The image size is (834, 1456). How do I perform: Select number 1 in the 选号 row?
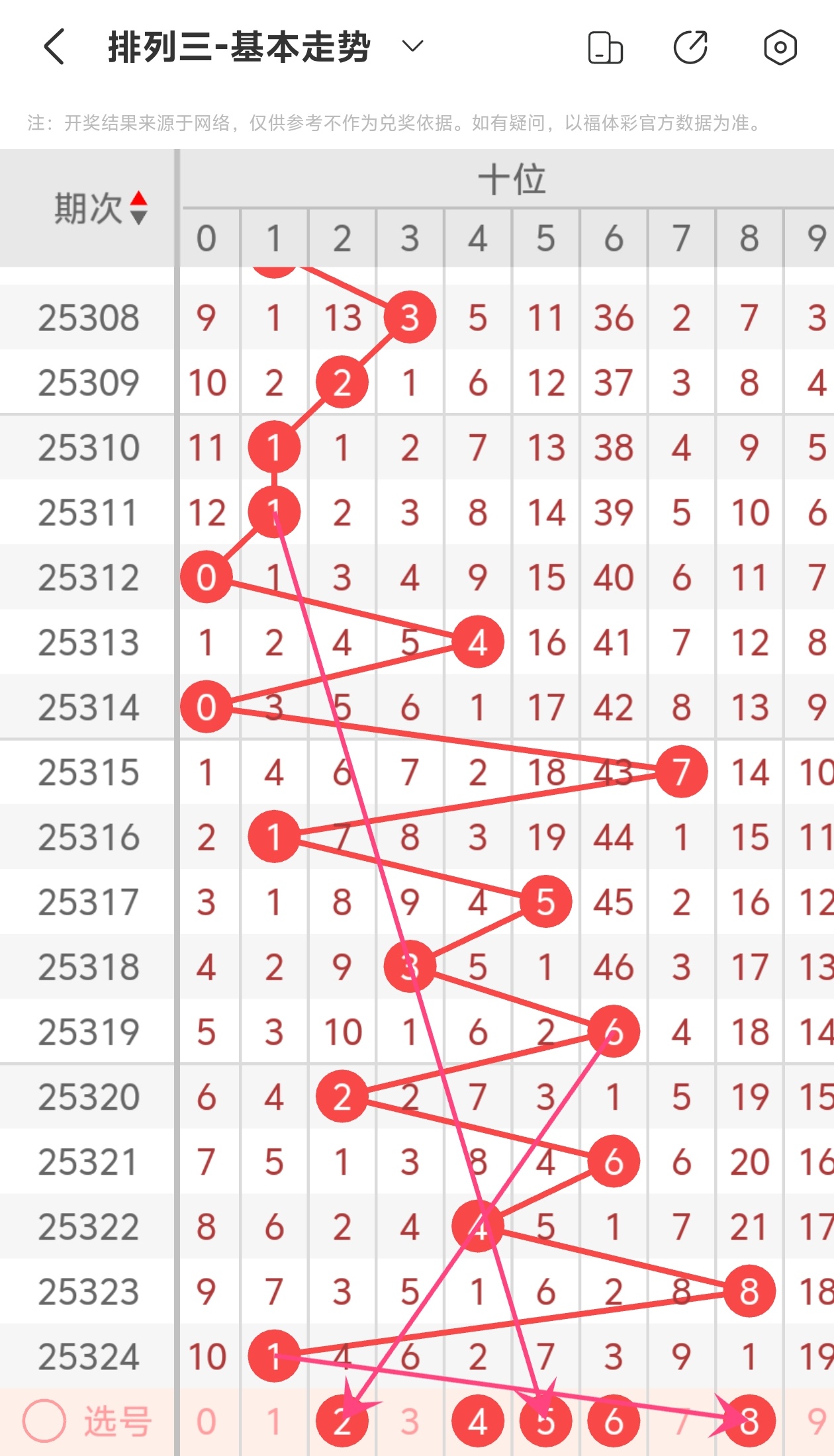coord(274,1422)
